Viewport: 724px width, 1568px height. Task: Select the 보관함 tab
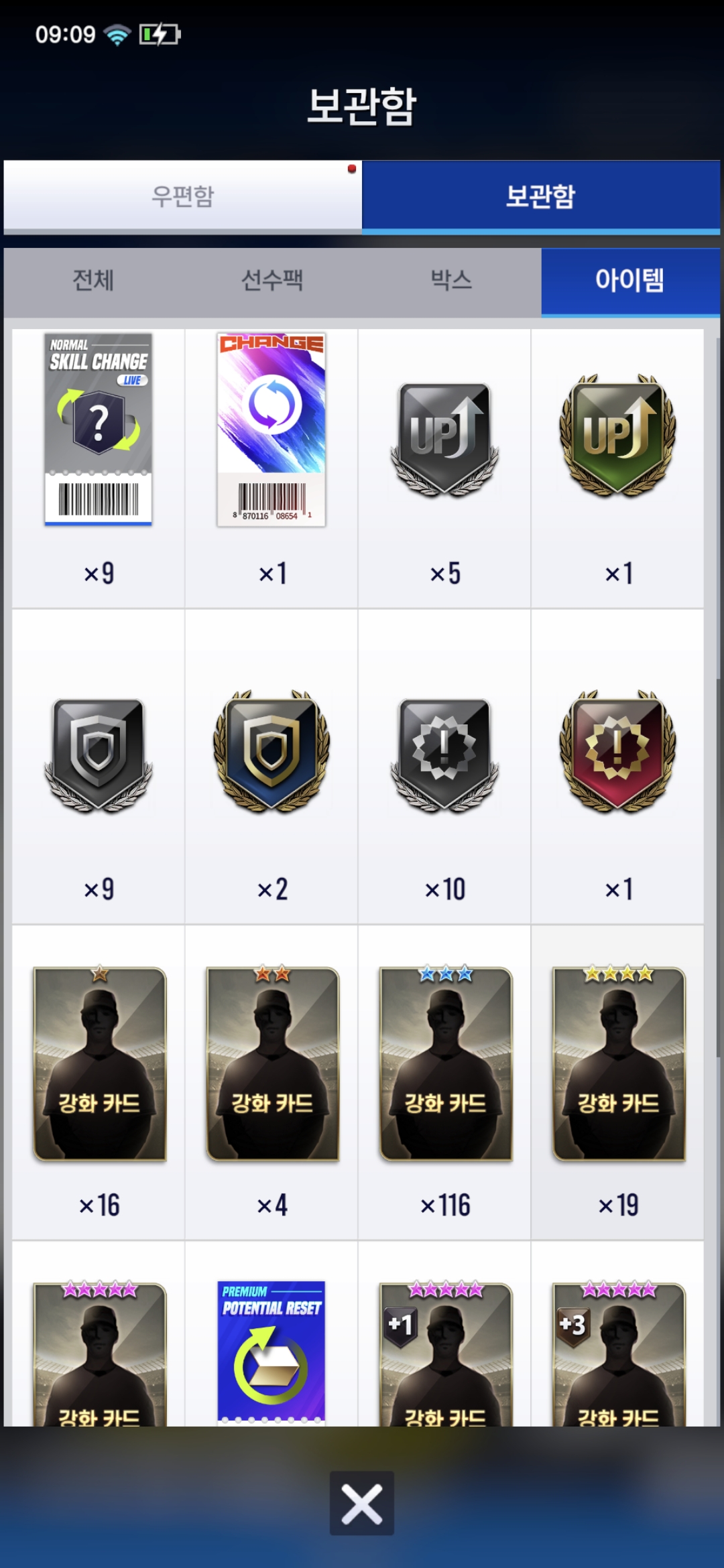click(x=540, y=196)
